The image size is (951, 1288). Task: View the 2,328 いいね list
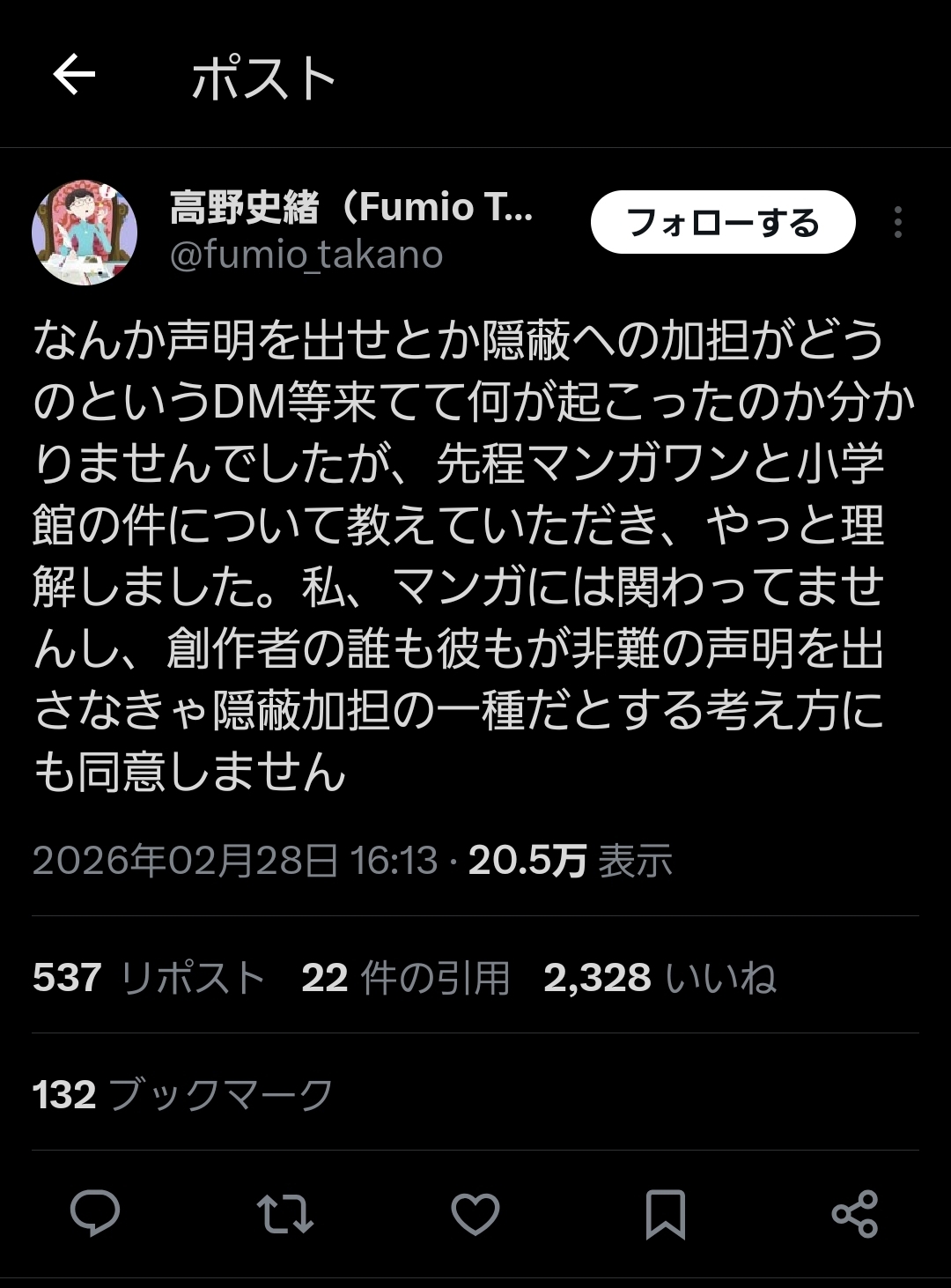[x=660, y=978]
